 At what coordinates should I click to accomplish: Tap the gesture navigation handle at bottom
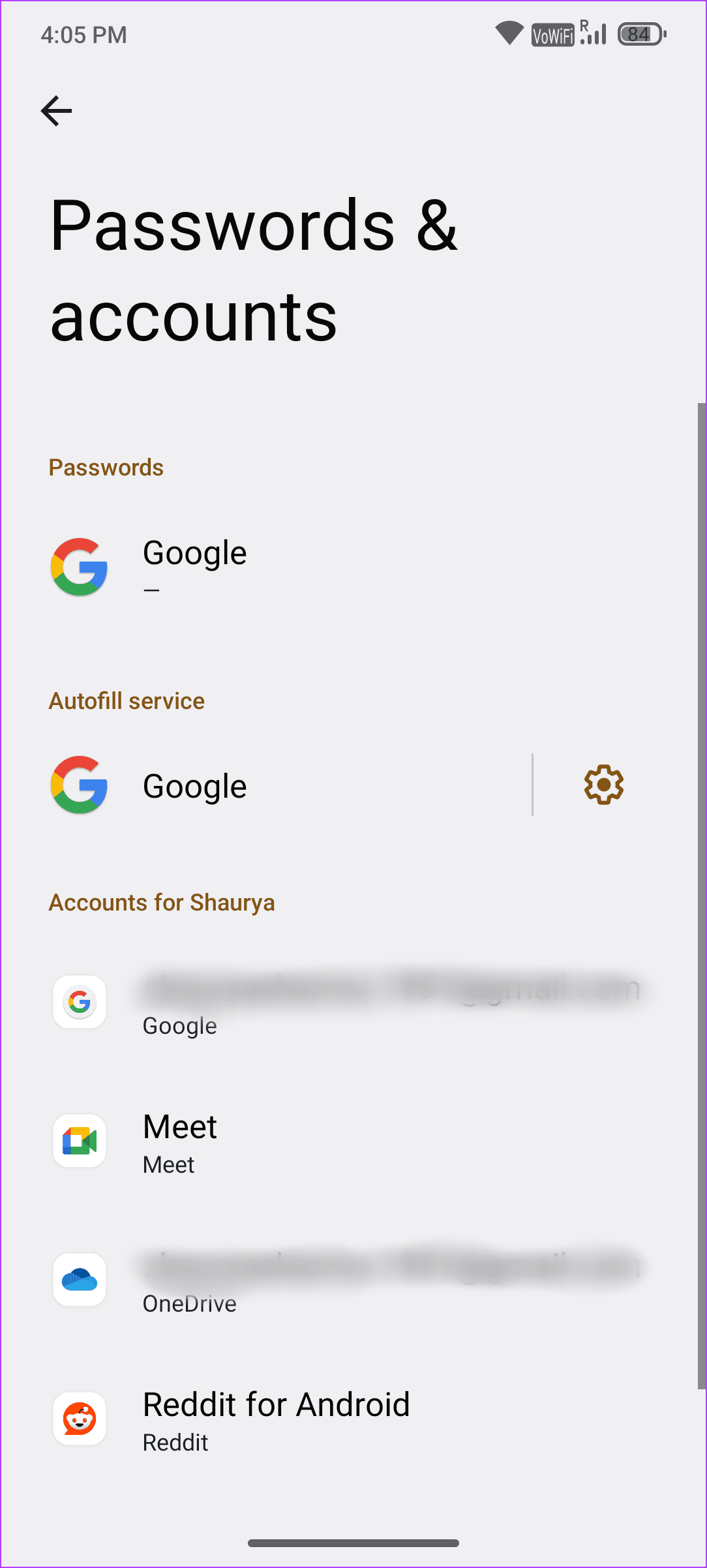click(x=353, y=1543)
